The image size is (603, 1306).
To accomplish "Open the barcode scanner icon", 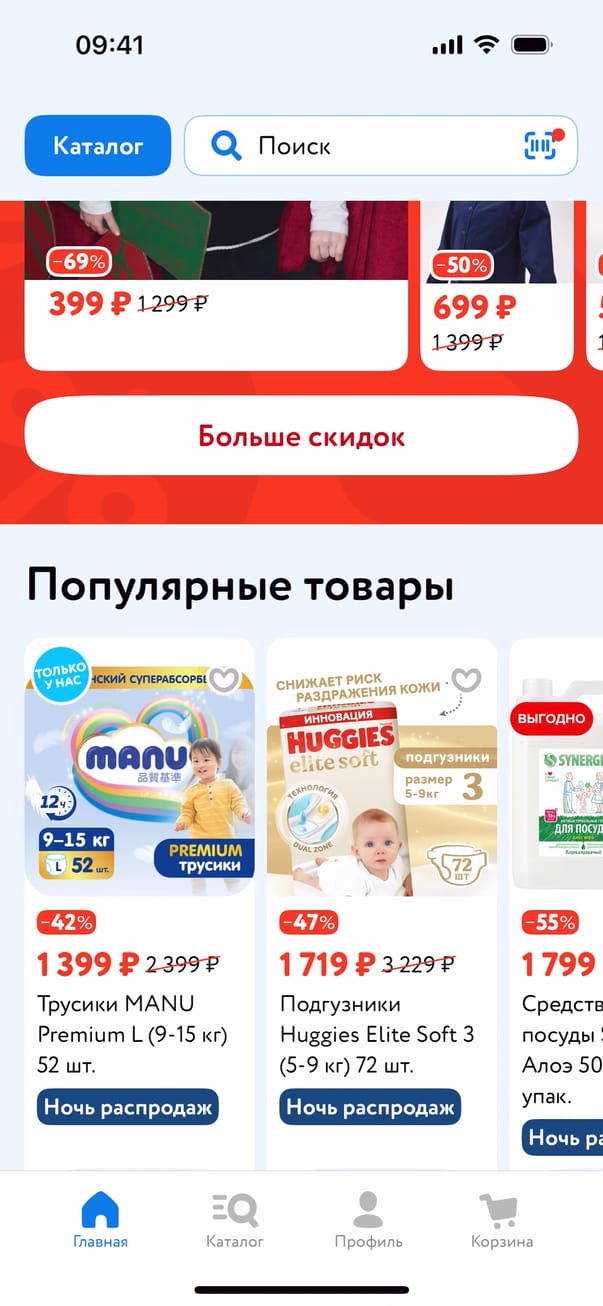I will pyautogui.click(x=541, y=146).
